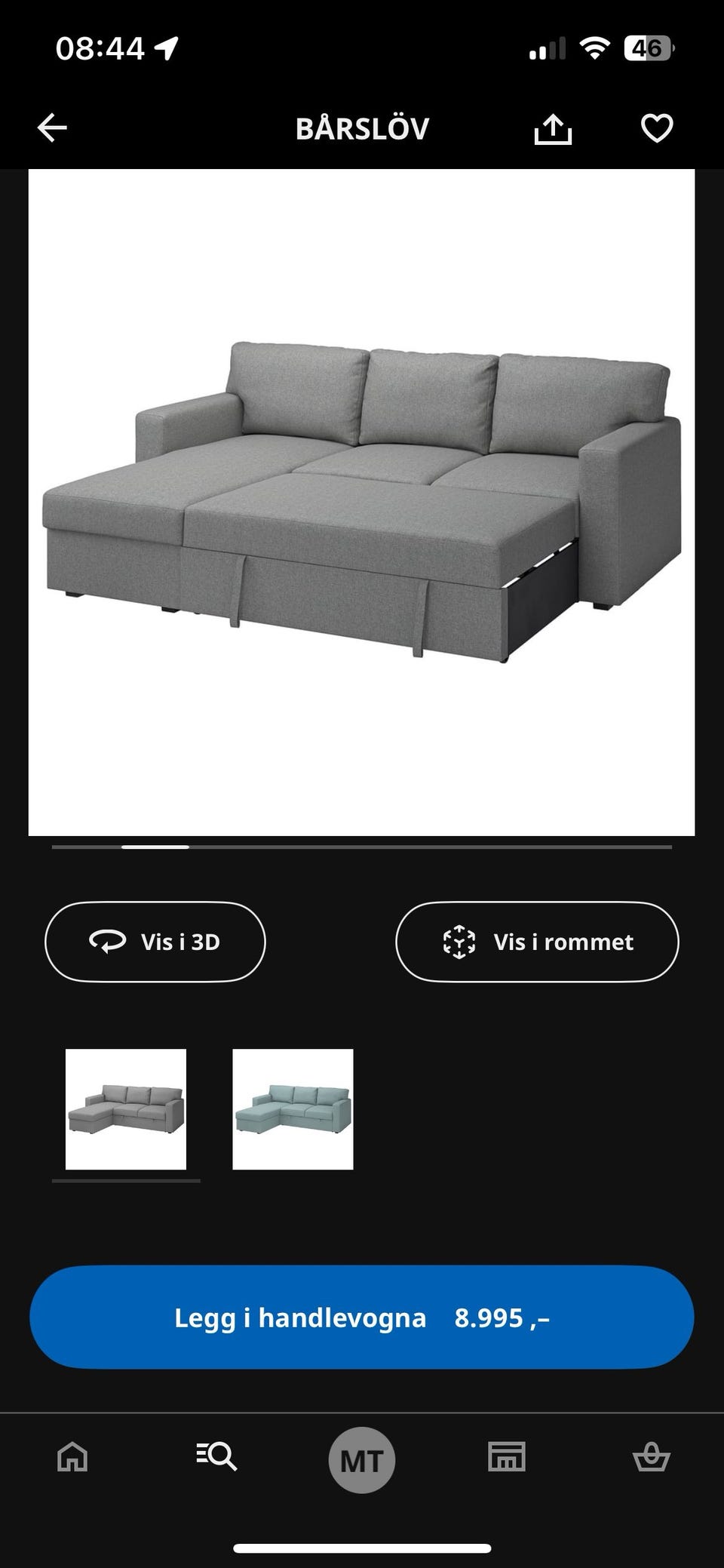Viewport: 724px width, 1568px height.
Task: Open the MT profile tab
Action: click(362, 1460)
